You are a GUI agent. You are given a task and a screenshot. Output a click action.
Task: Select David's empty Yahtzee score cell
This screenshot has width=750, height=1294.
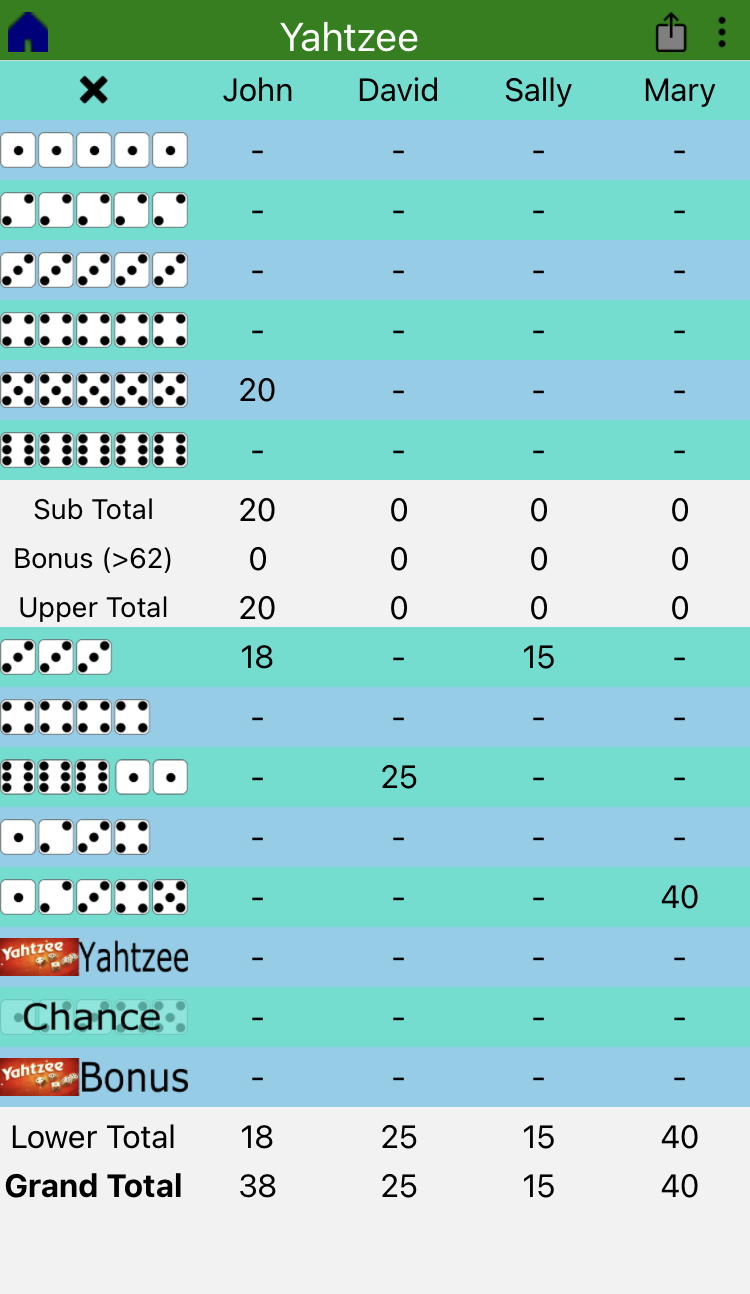point(399,957)
